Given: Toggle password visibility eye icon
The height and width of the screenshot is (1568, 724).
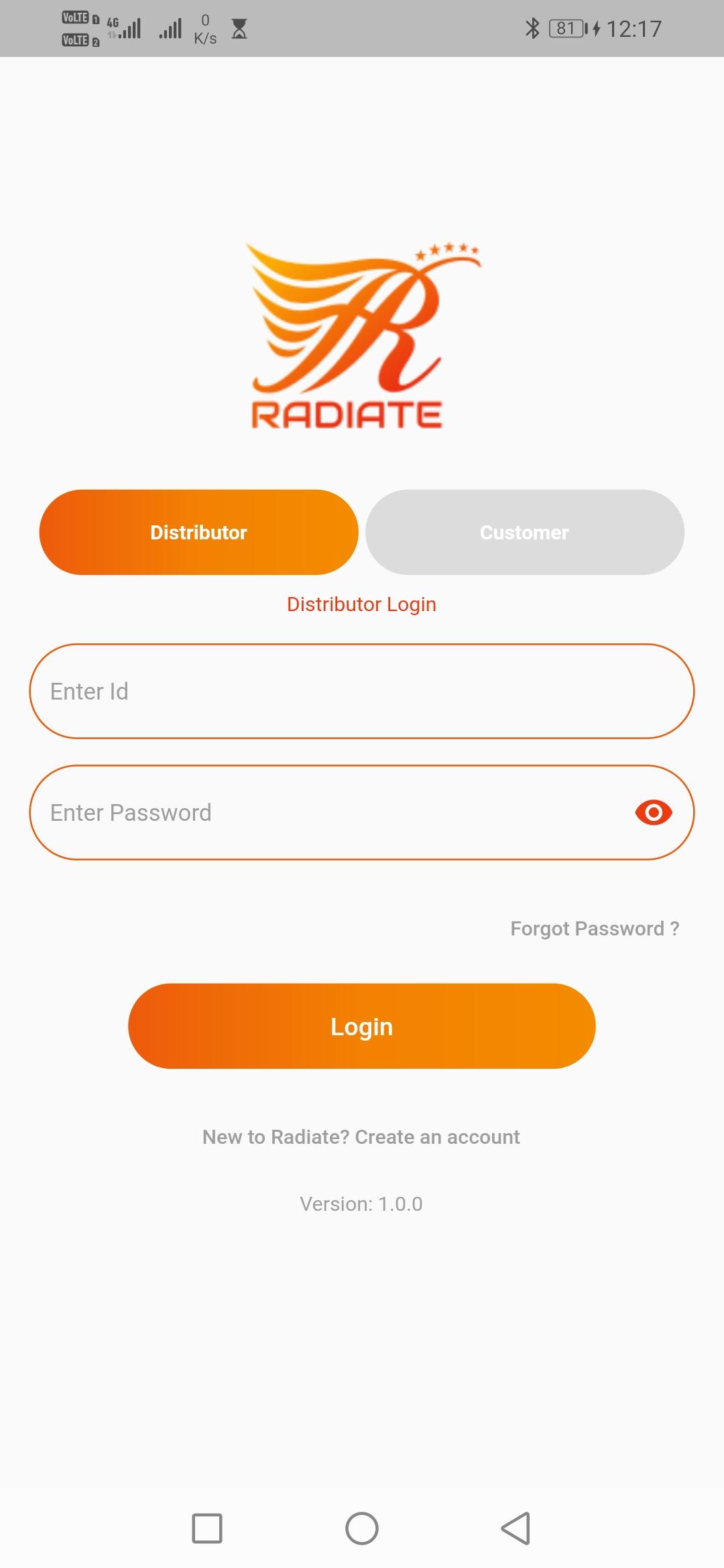Looking at the screenshot, I should pyautogui.click(x=654, y=813).
